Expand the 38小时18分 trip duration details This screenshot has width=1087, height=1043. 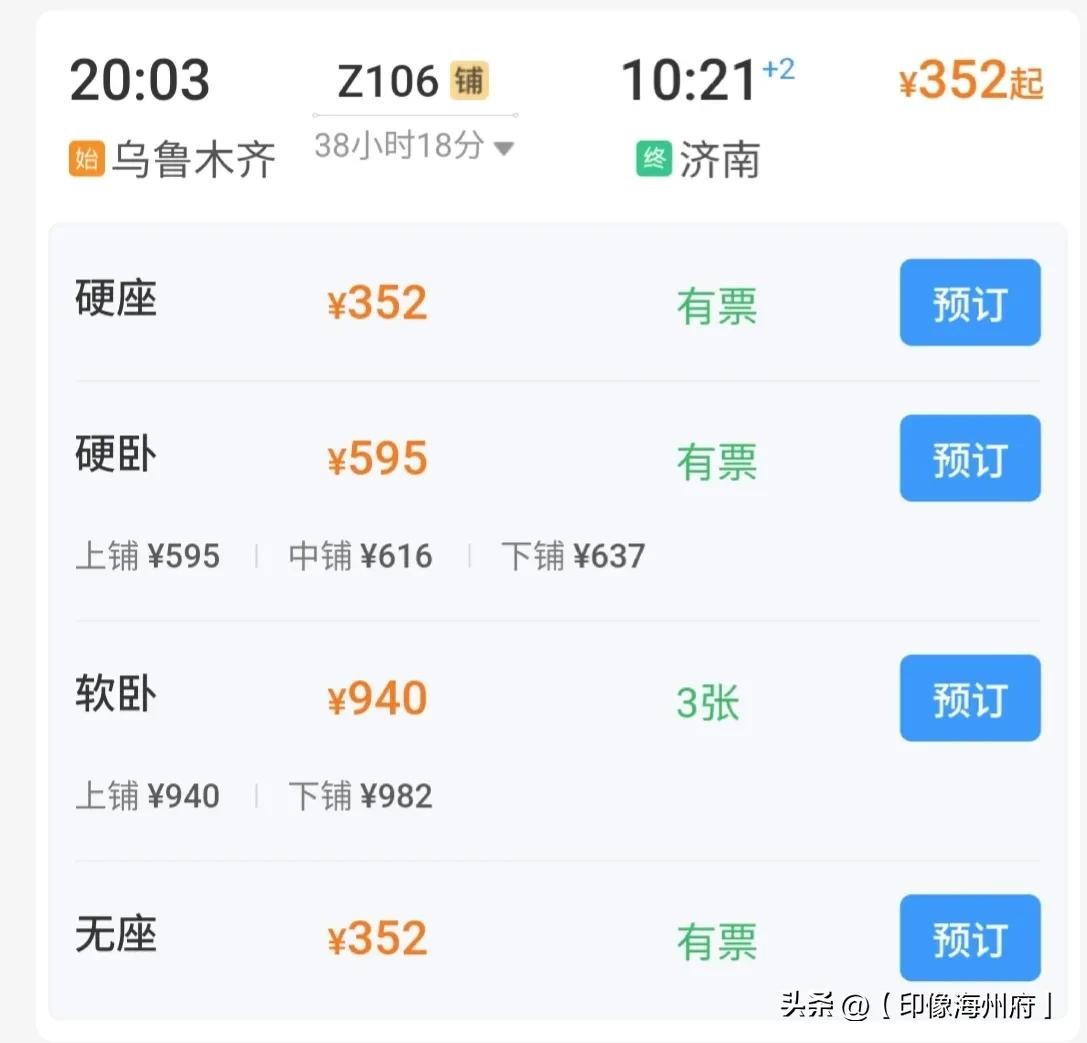coord(414,146)
